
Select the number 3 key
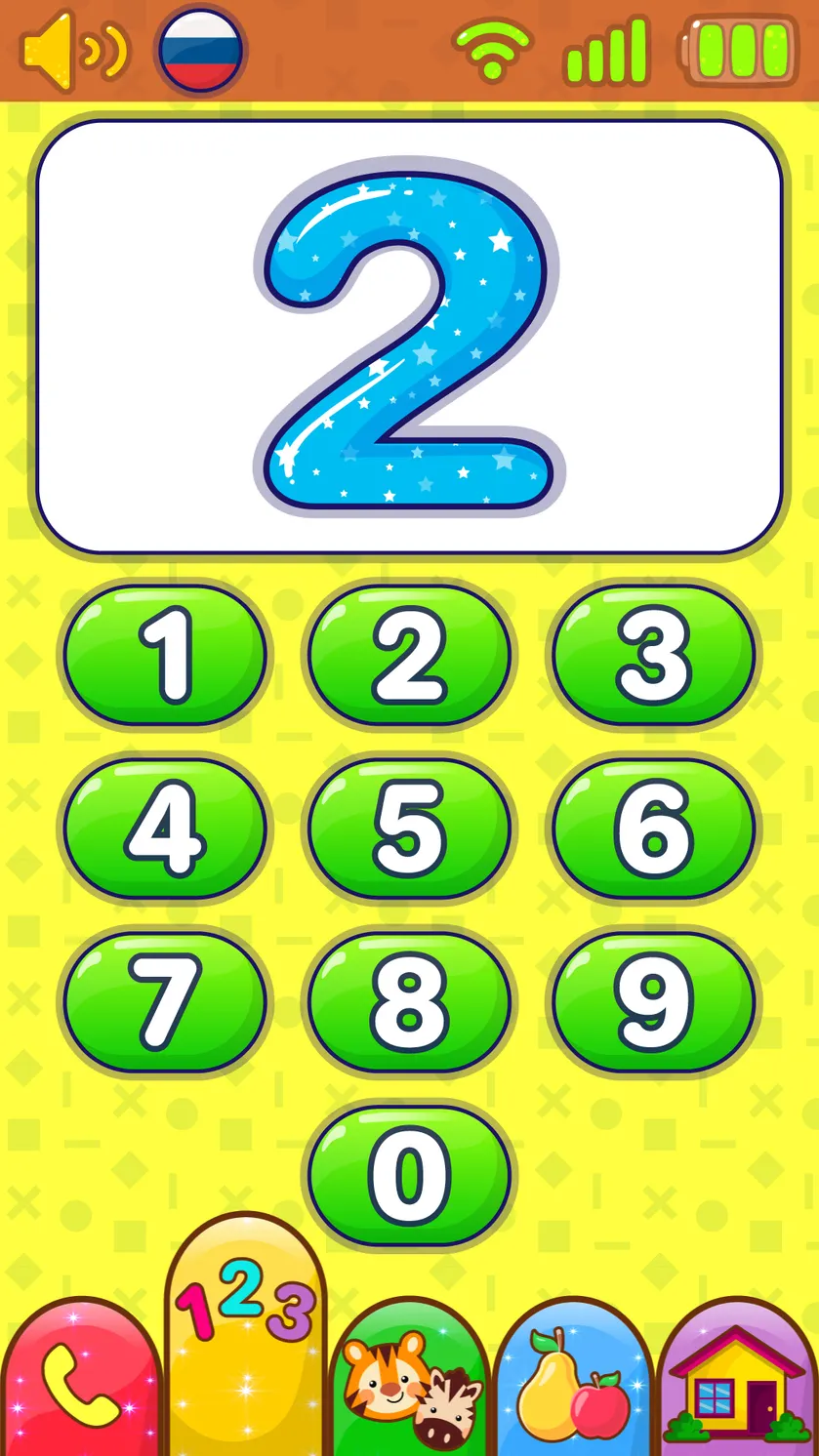(x=654, y=655)
